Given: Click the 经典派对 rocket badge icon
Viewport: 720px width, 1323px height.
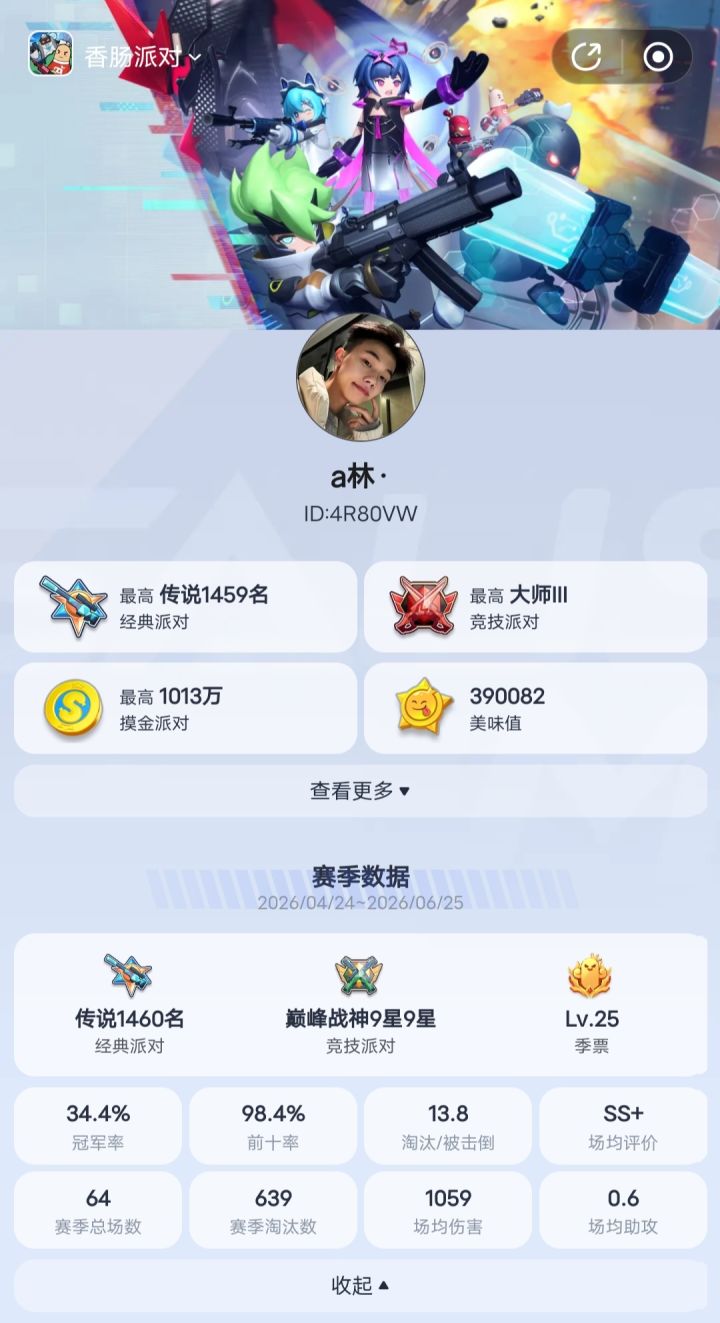Looking at the screenshot, I should tap(70, 600).
